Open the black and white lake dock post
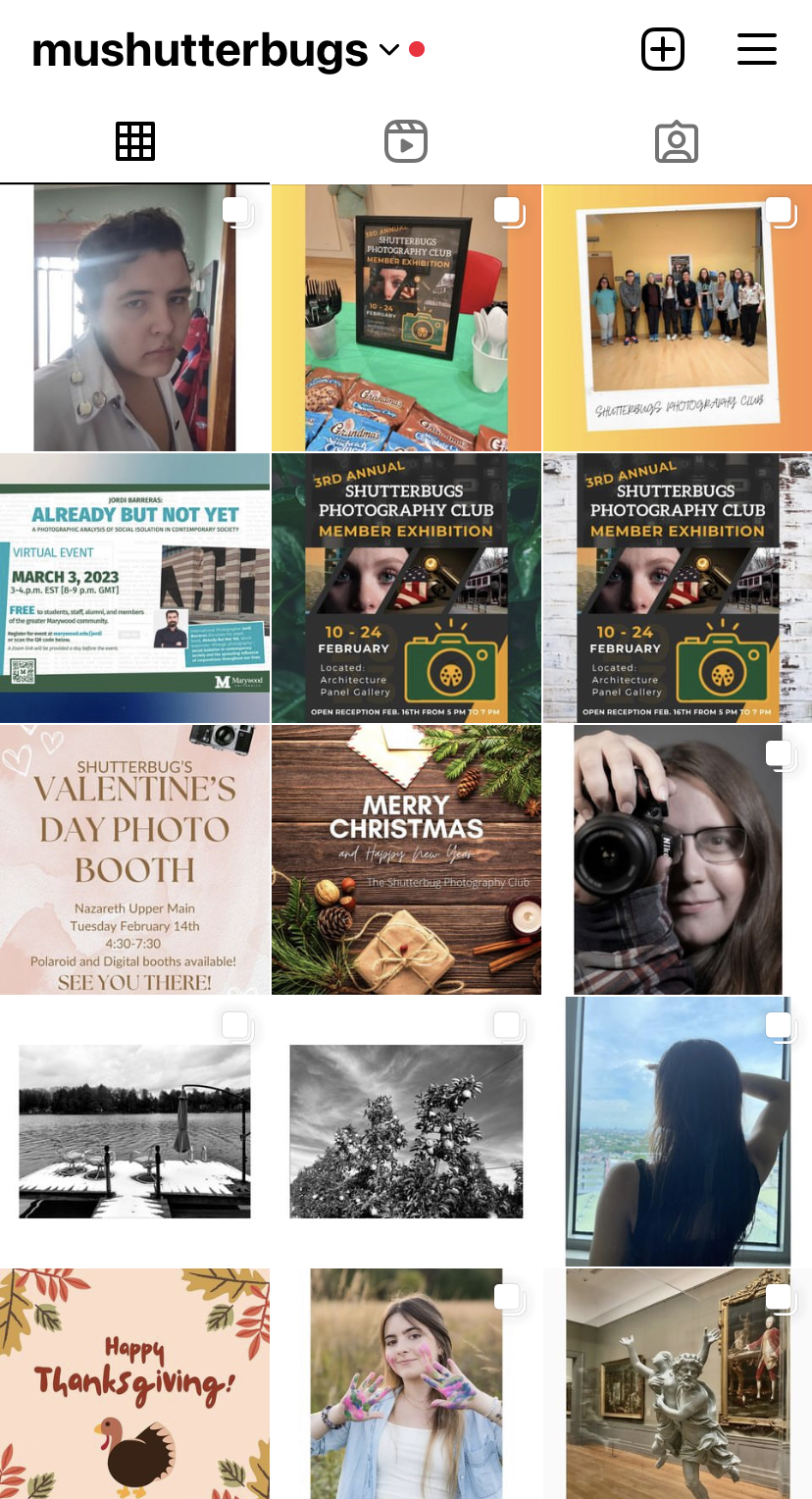 (x=134, y=1130)
